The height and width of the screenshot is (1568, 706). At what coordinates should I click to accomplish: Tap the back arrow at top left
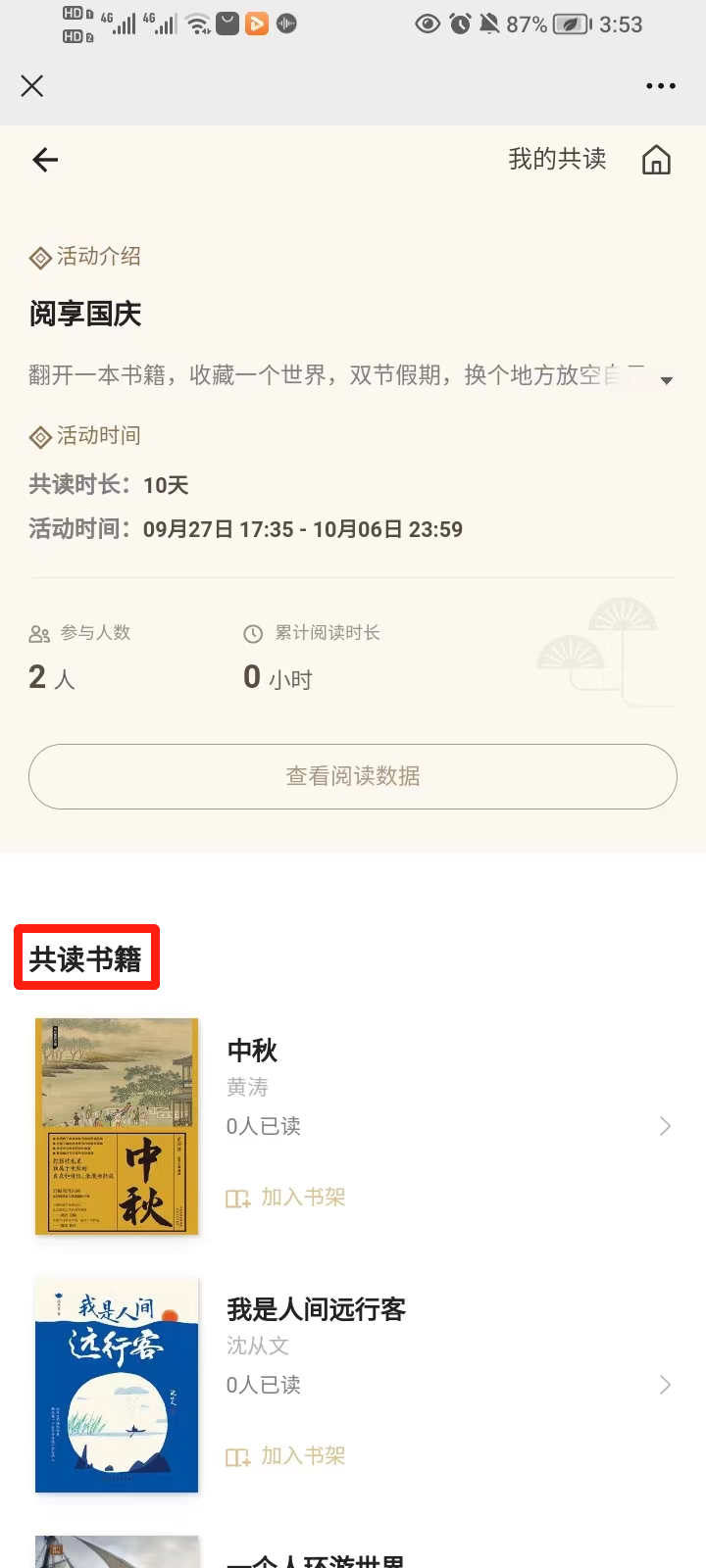44,159
